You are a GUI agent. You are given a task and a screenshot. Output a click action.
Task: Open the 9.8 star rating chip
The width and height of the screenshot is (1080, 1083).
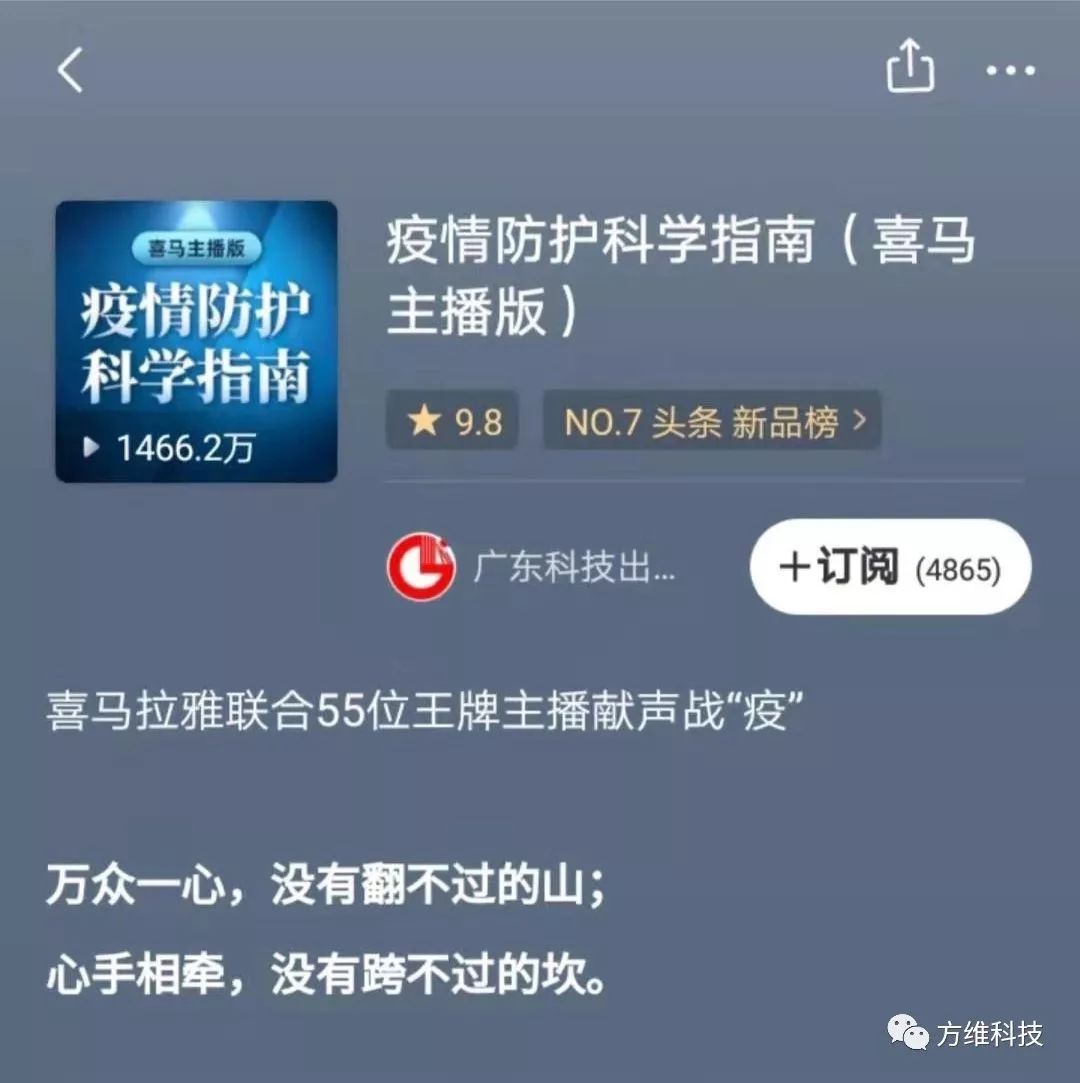click(x=453, y=422)
